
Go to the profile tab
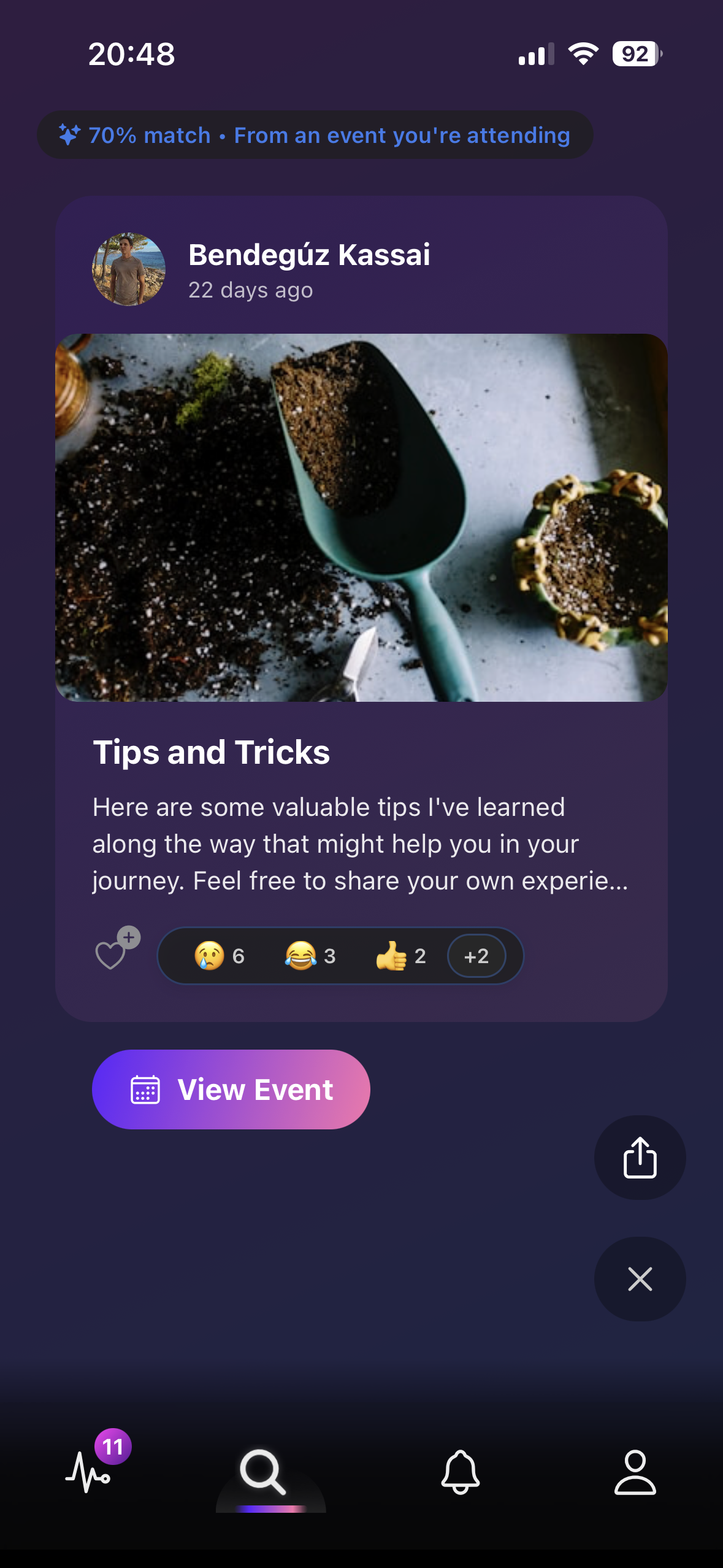pos(635,1471)
